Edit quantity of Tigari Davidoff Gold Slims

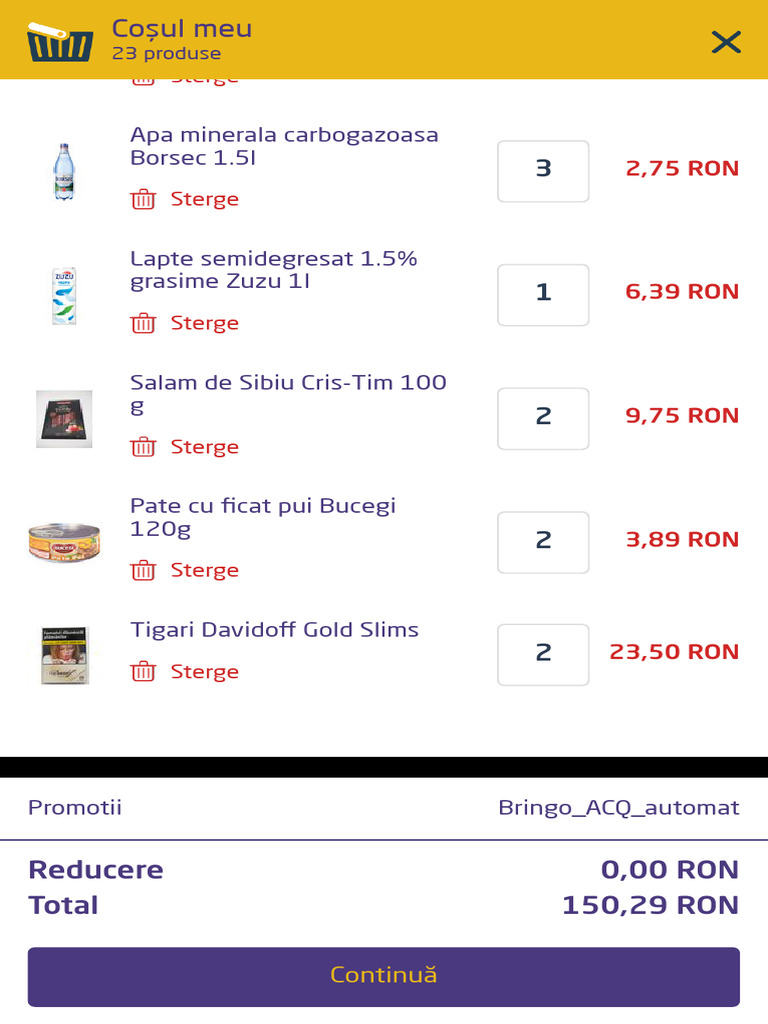[x=543, y=653]
